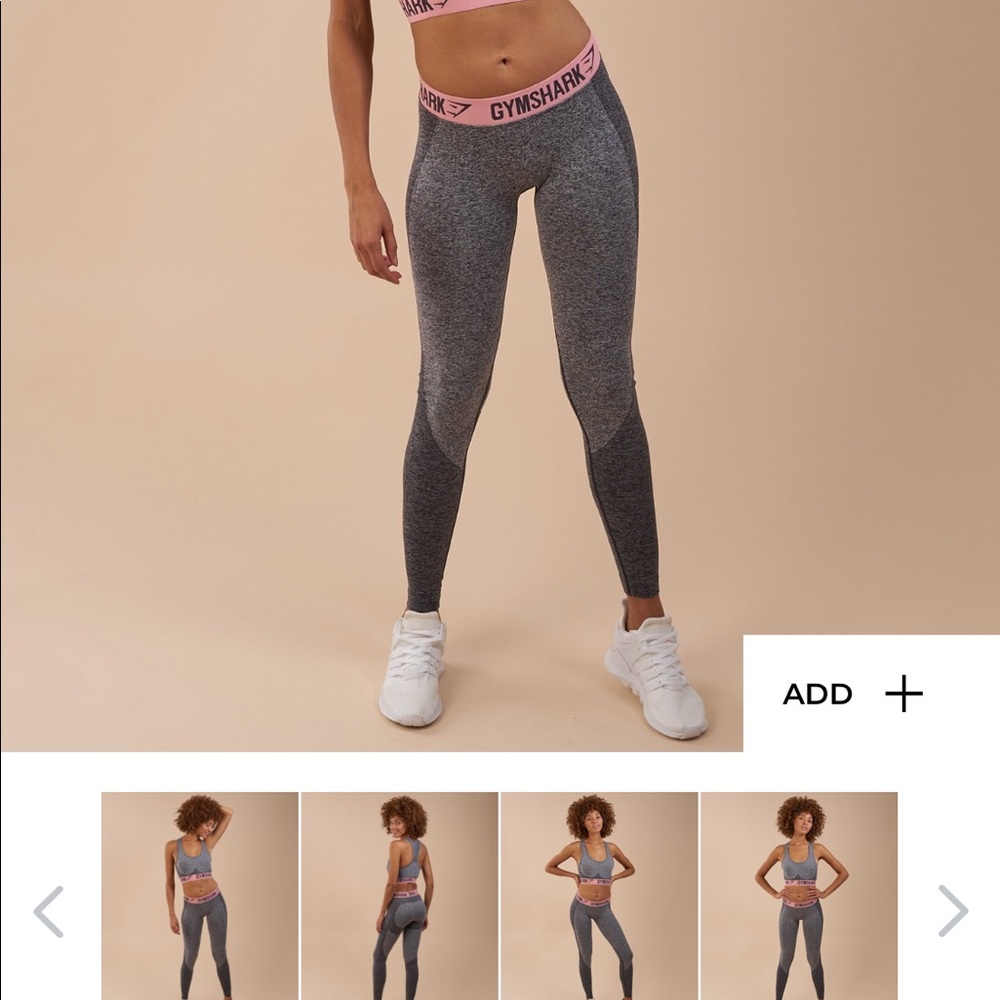Select thumbnail with hands on waist, legs apart
The height and width of the screenshot is (1000, 1000).
pos(599,895)
